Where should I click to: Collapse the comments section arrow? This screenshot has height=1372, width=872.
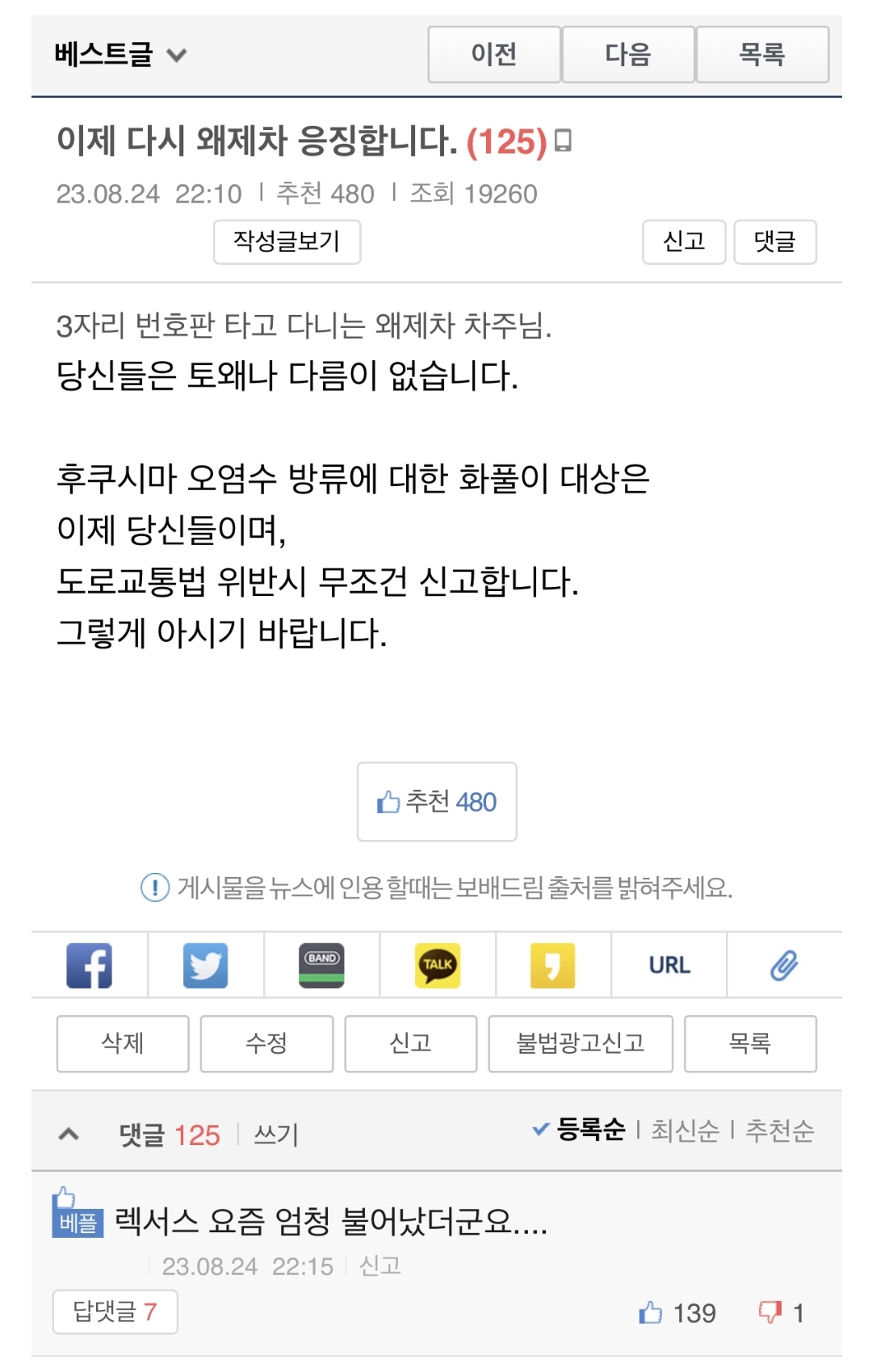pyautogui.click(x=69, y=1134)
